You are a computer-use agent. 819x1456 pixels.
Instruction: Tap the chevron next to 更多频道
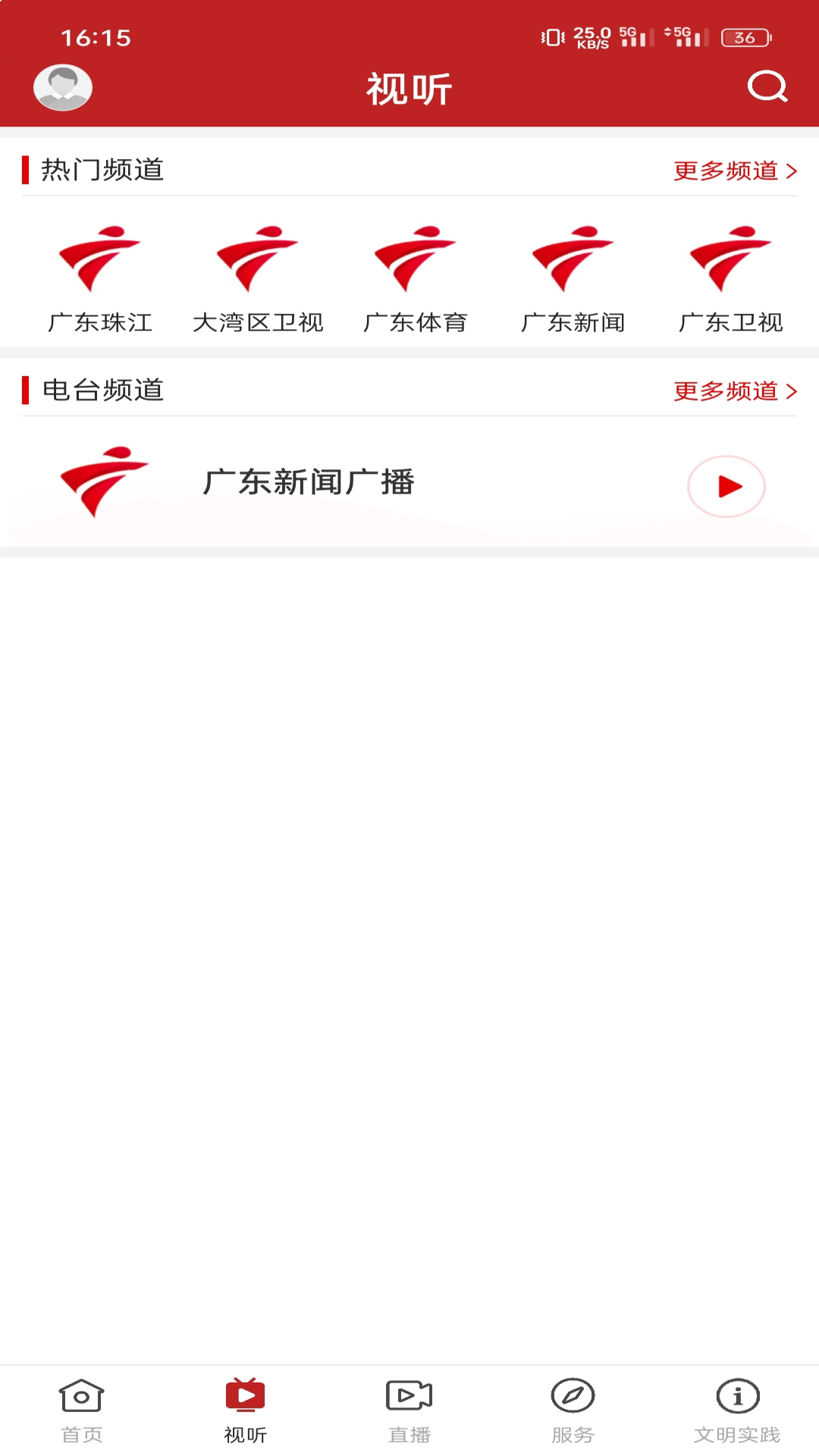coord(792,172)
